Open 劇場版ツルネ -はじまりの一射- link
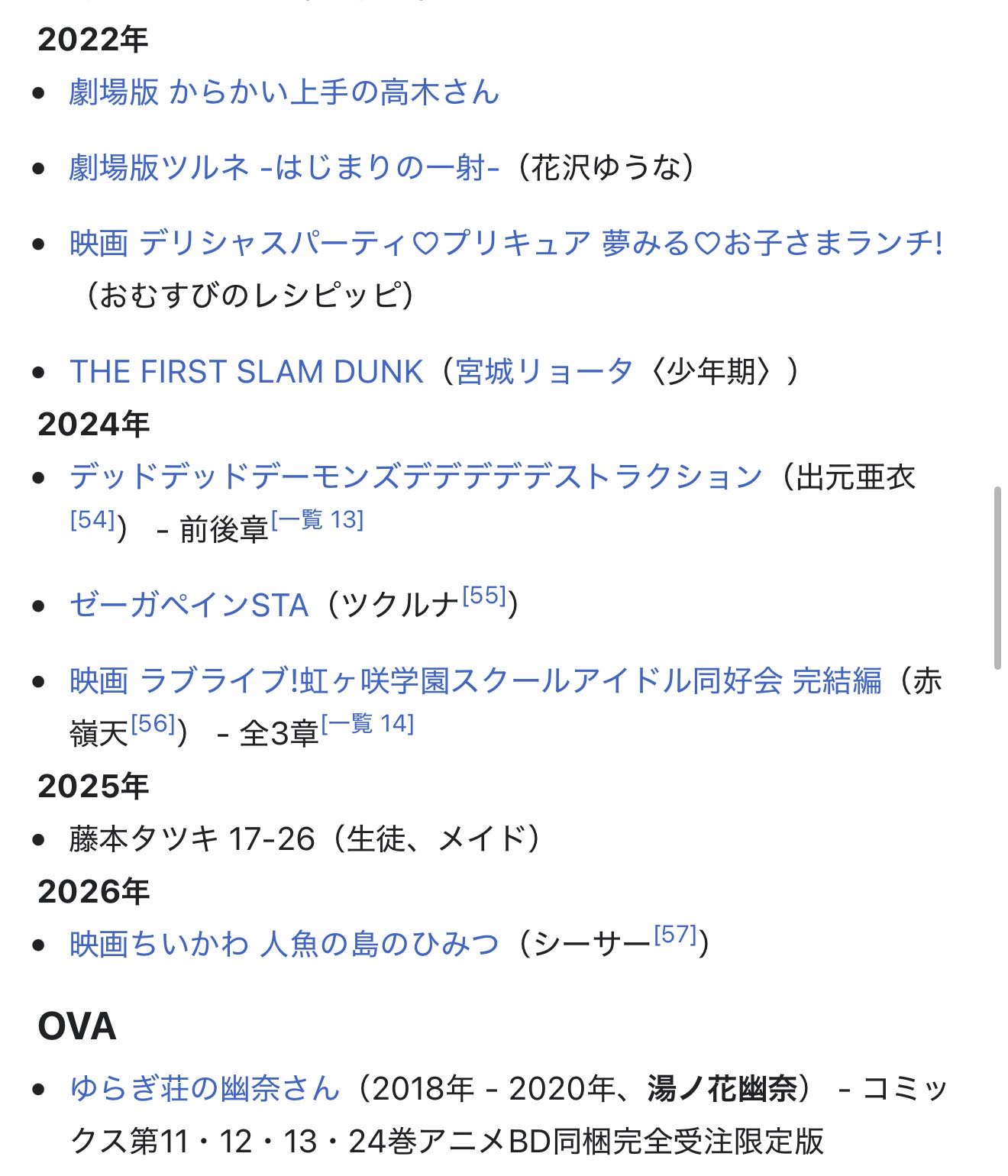The width and height of the screenshot is (1008, 1176). point(284,167)
